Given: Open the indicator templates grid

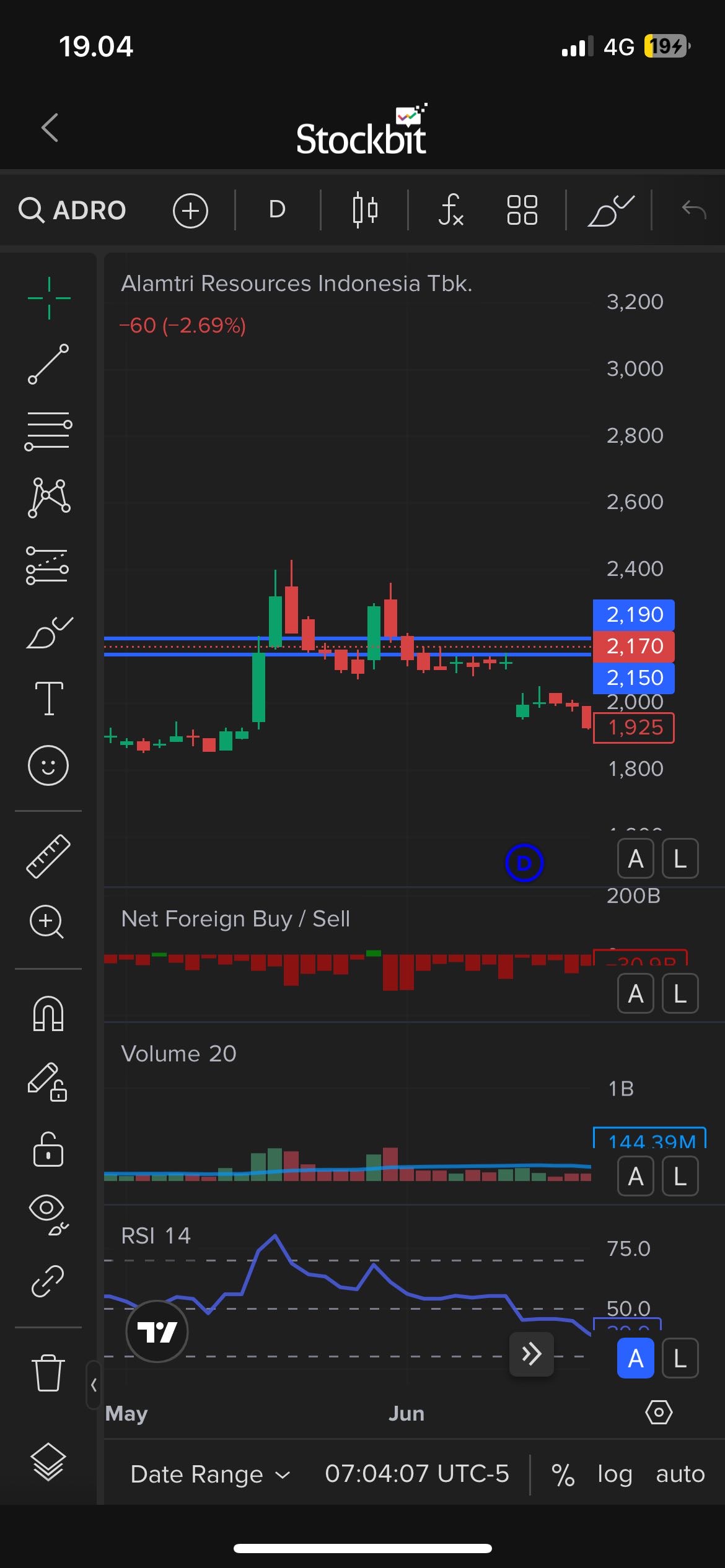Looking at the screenshot, I should click(522, 210).
